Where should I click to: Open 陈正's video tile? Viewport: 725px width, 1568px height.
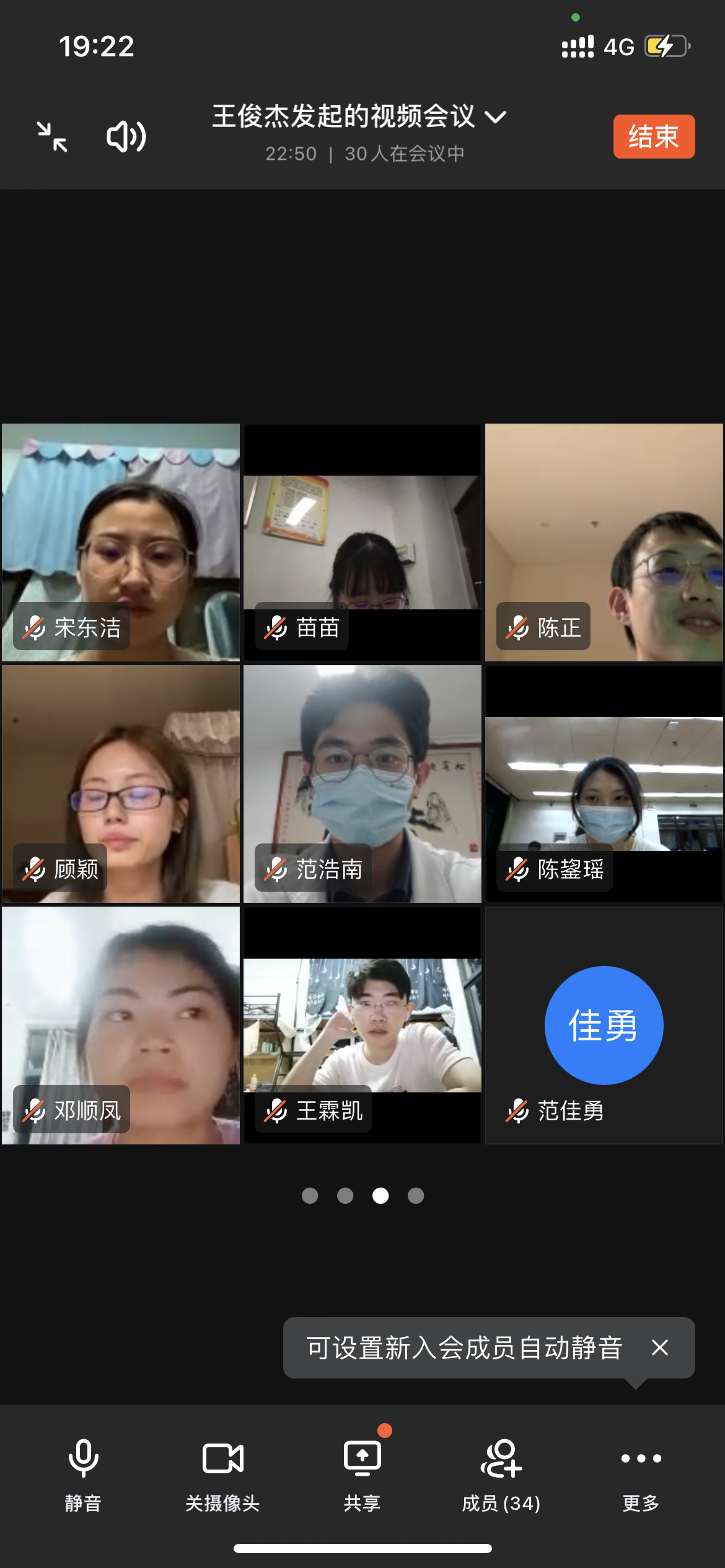tap(604, 542)
